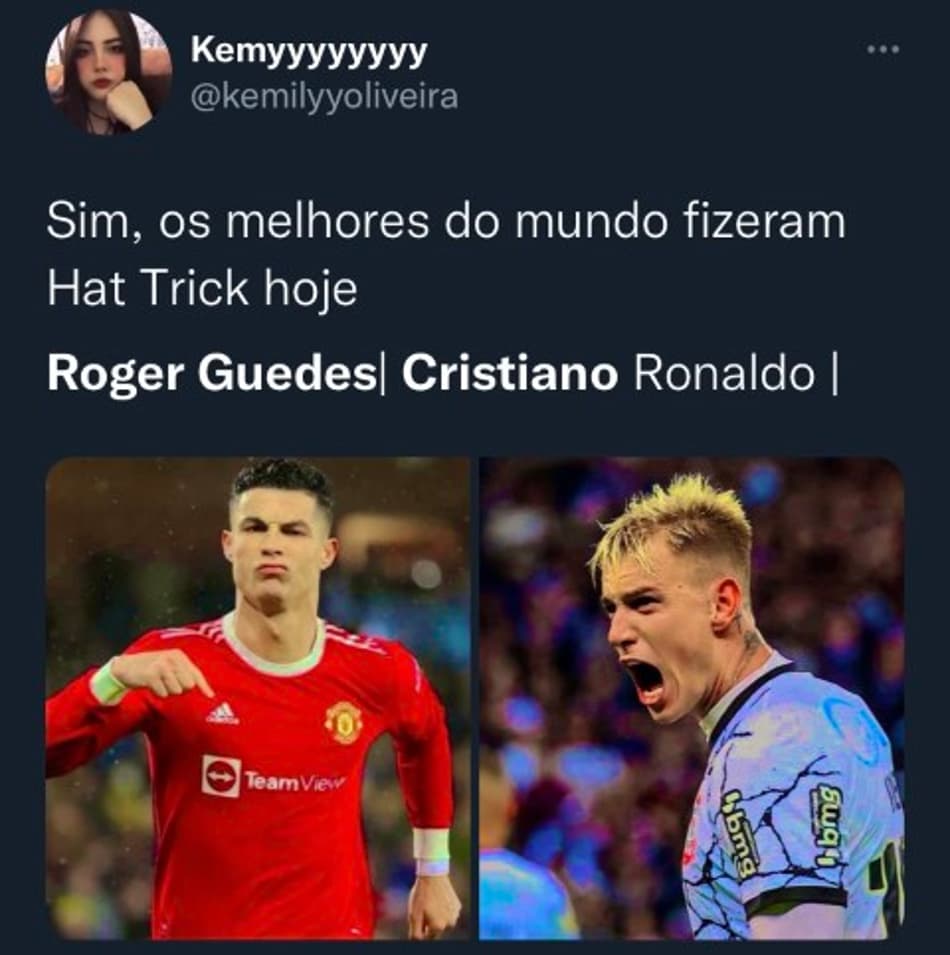
Task: Open the photo of the blond player
Action: [692, 698]
